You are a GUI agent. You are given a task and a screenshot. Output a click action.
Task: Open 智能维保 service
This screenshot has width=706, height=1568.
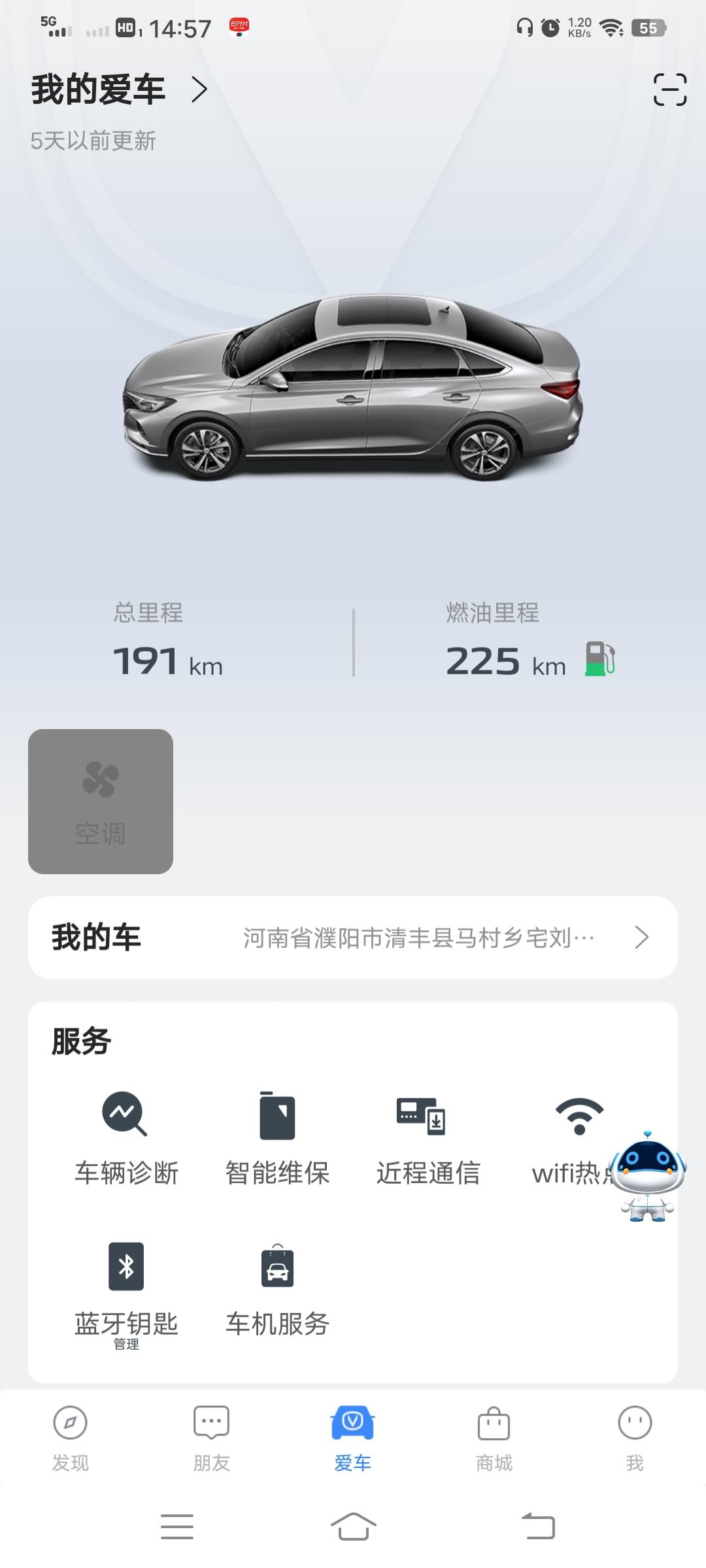[x=277, y=1138]
